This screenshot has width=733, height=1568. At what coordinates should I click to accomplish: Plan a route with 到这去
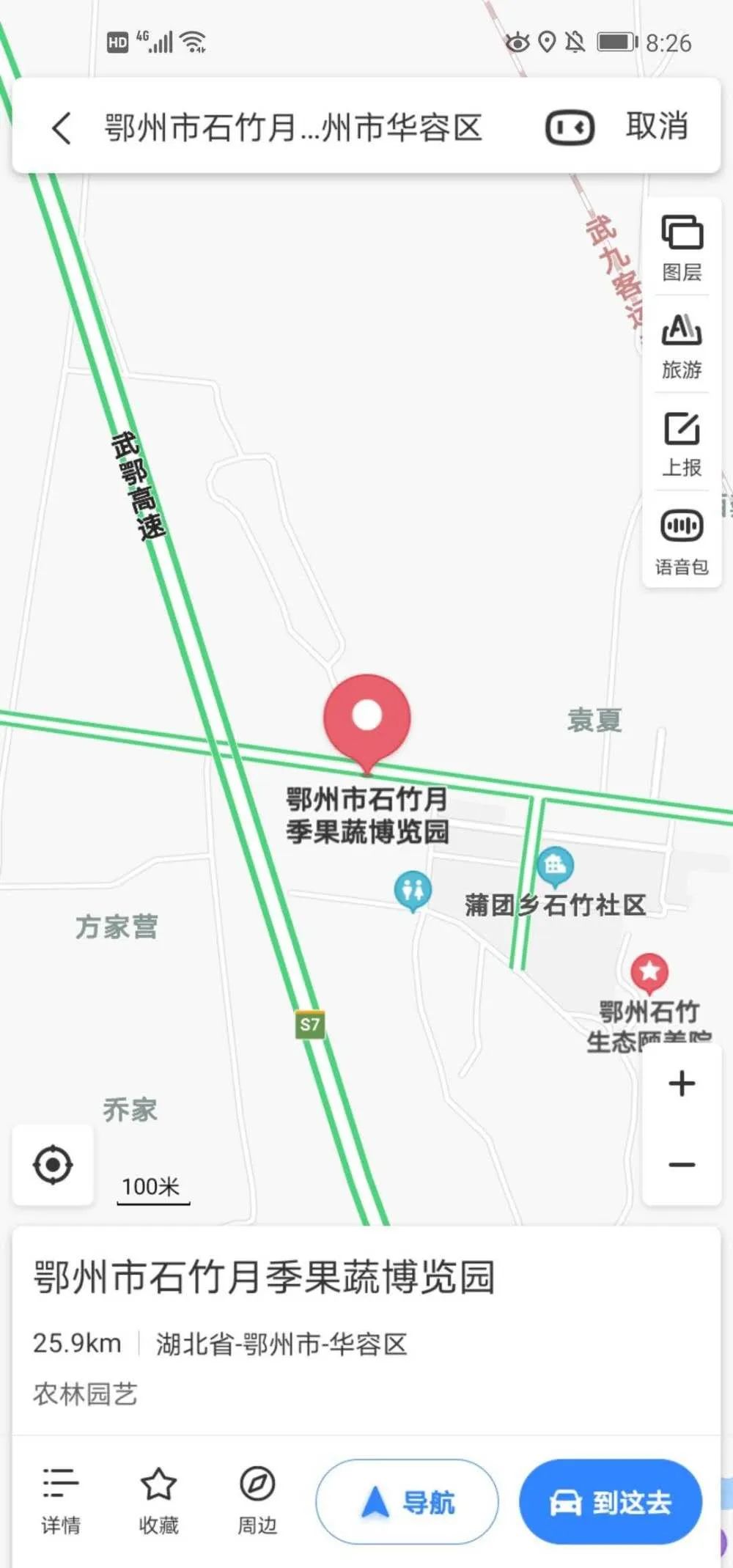[x=610, y=1502]
